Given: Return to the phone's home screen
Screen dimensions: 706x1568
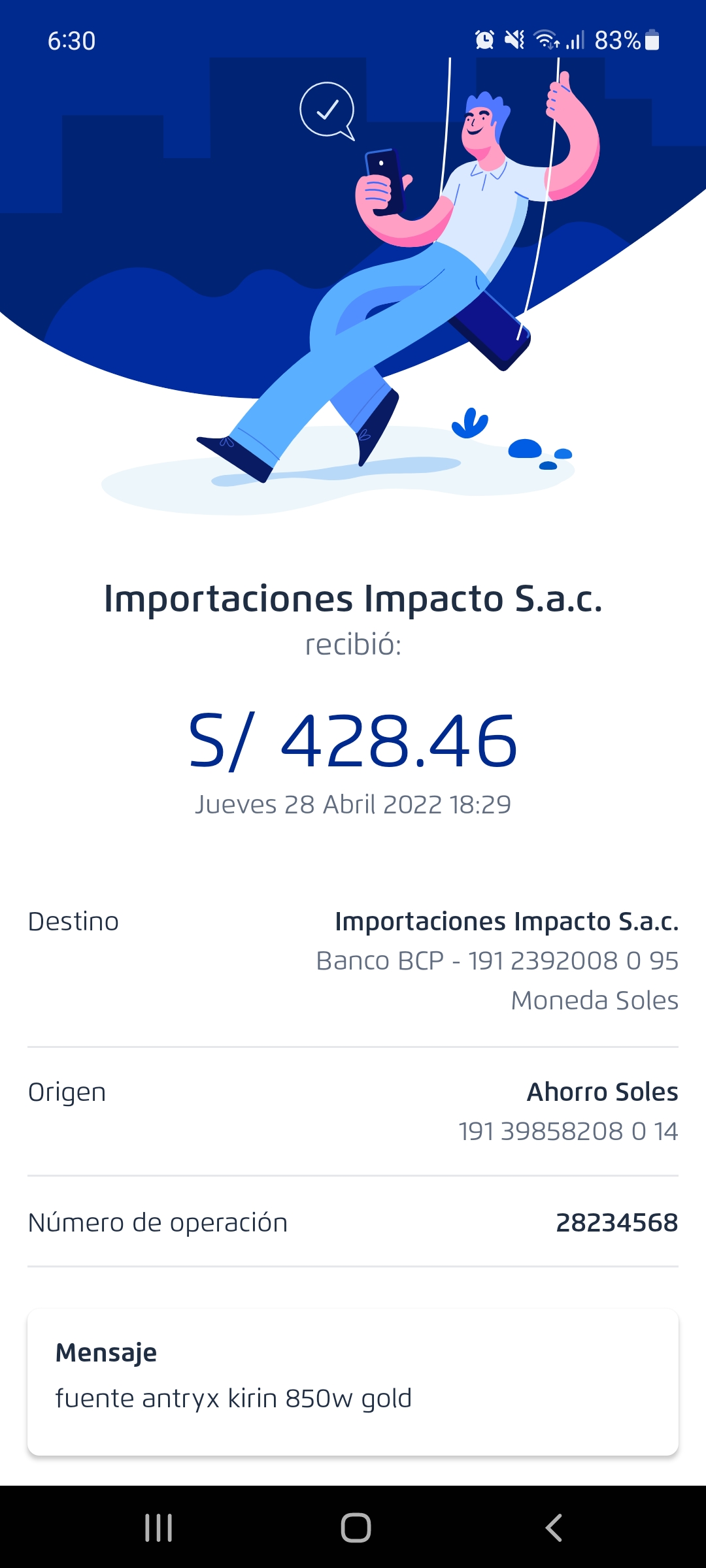Looking at the screenshot, I should point(356,1527).
